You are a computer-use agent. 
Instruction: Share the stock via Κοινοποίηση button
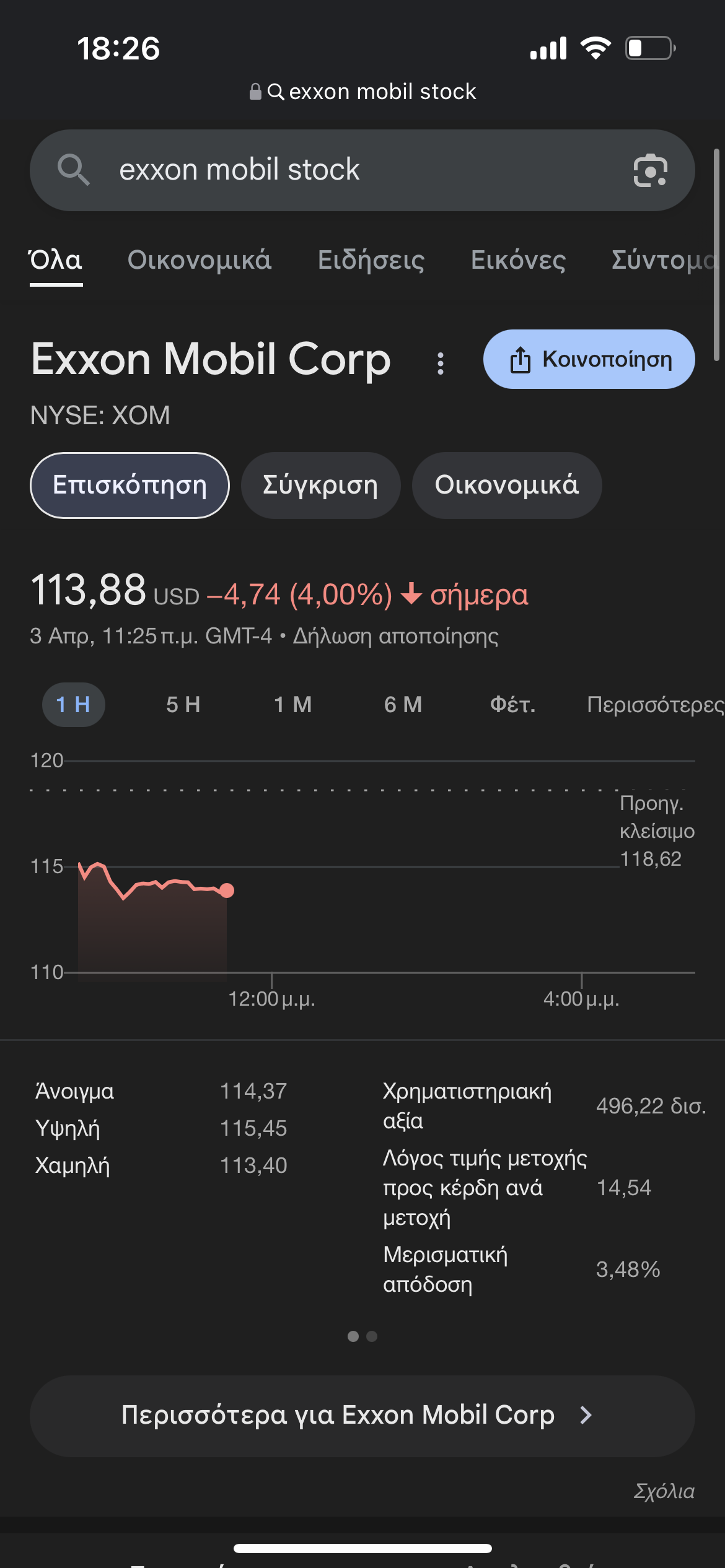click(x=589, y=359)
